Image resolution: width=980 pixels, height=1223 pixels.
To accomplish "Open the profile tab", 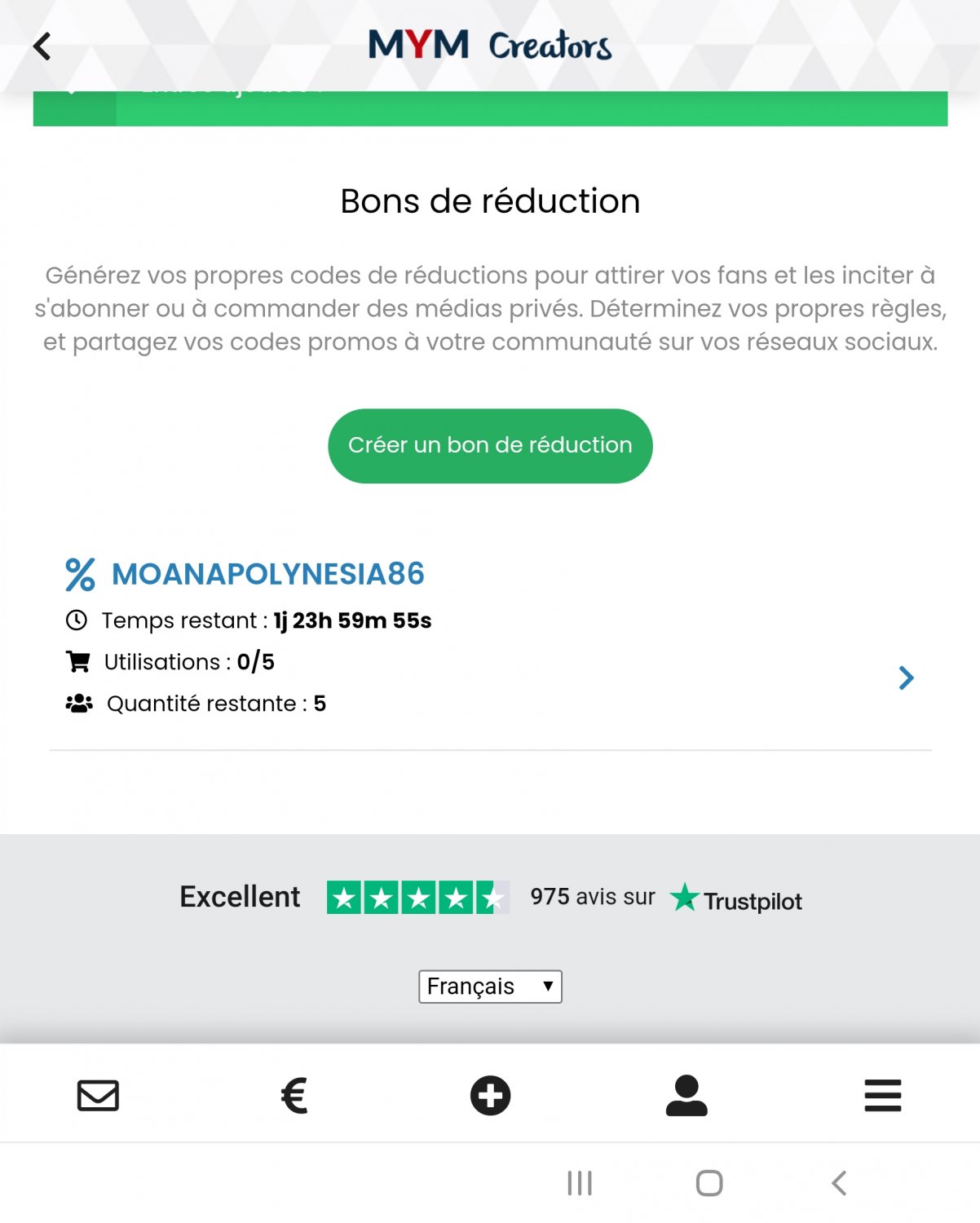I will [686, 1095].
